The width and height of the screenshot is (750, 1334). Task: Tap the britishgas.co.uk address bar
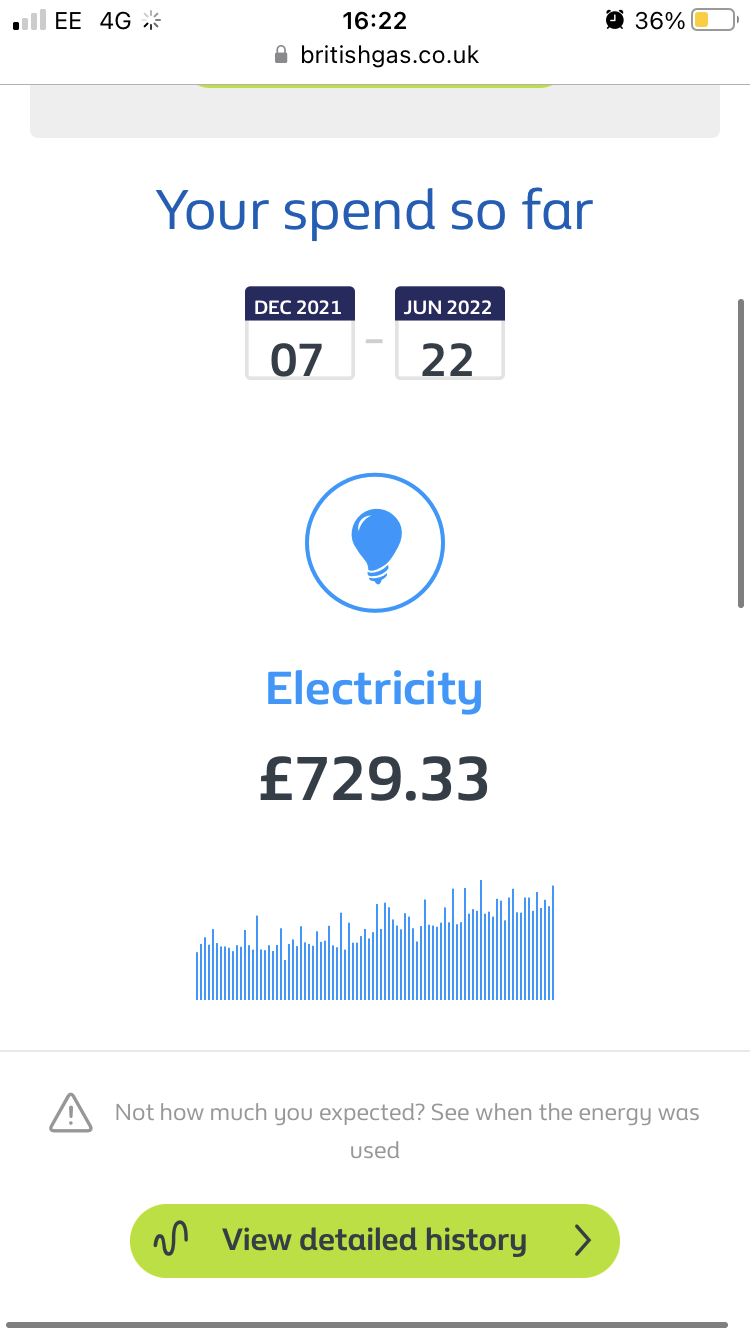(x=375, y=54)
